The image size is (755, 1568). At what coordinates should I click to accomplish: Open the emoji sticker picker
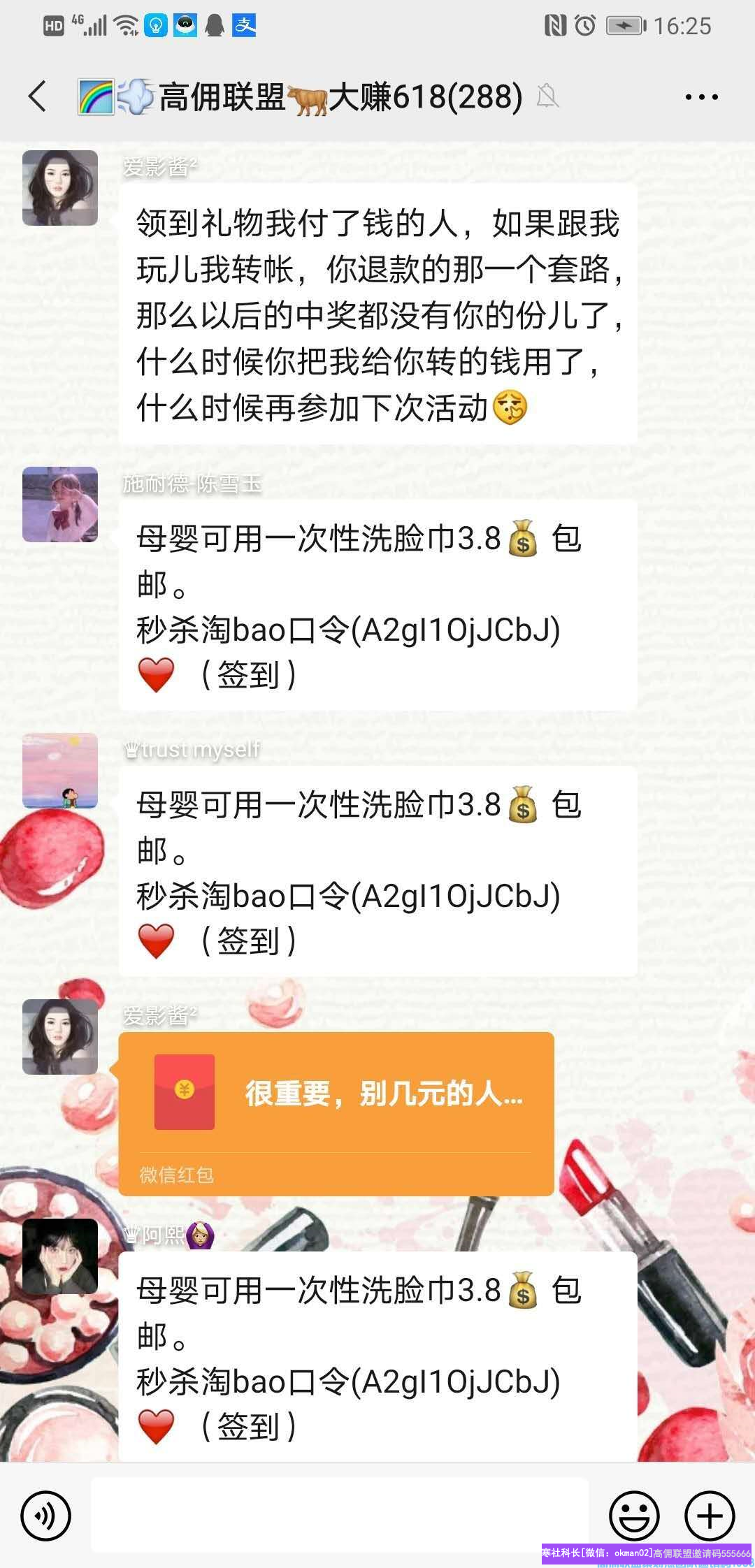634,1516
